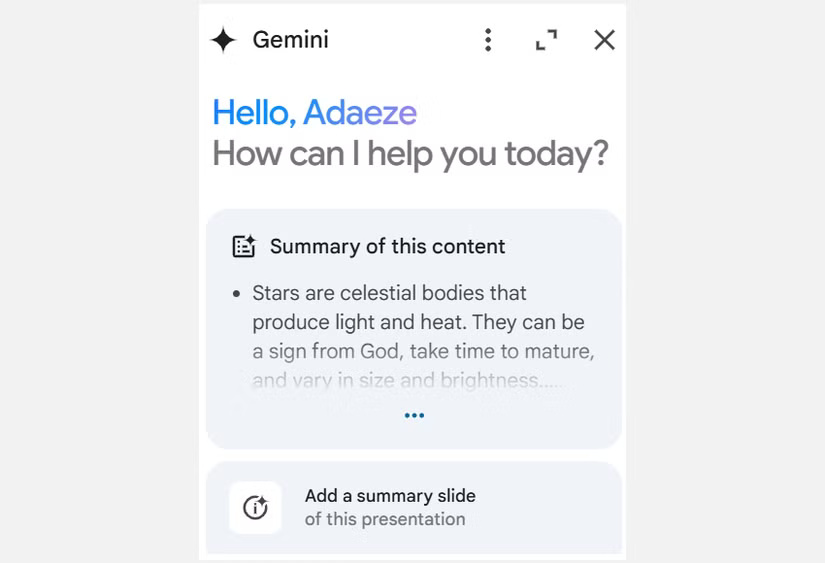Expand the Gemini panel to full size
Image resolution: width=825 pixels, height=563 pixels.
click(x=546, y=40)
